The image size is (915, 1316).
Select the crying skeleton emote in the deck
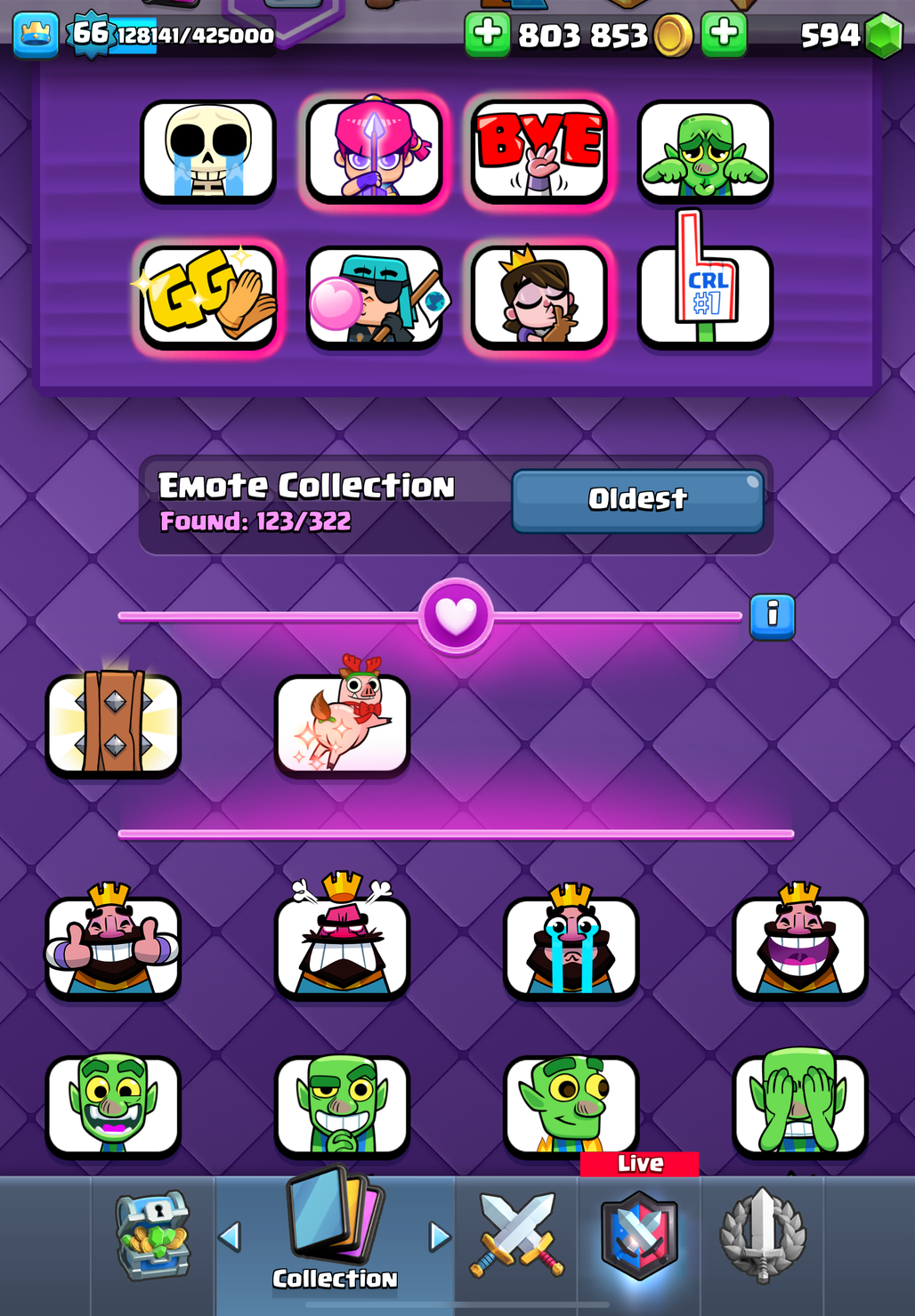click(207, 149)
